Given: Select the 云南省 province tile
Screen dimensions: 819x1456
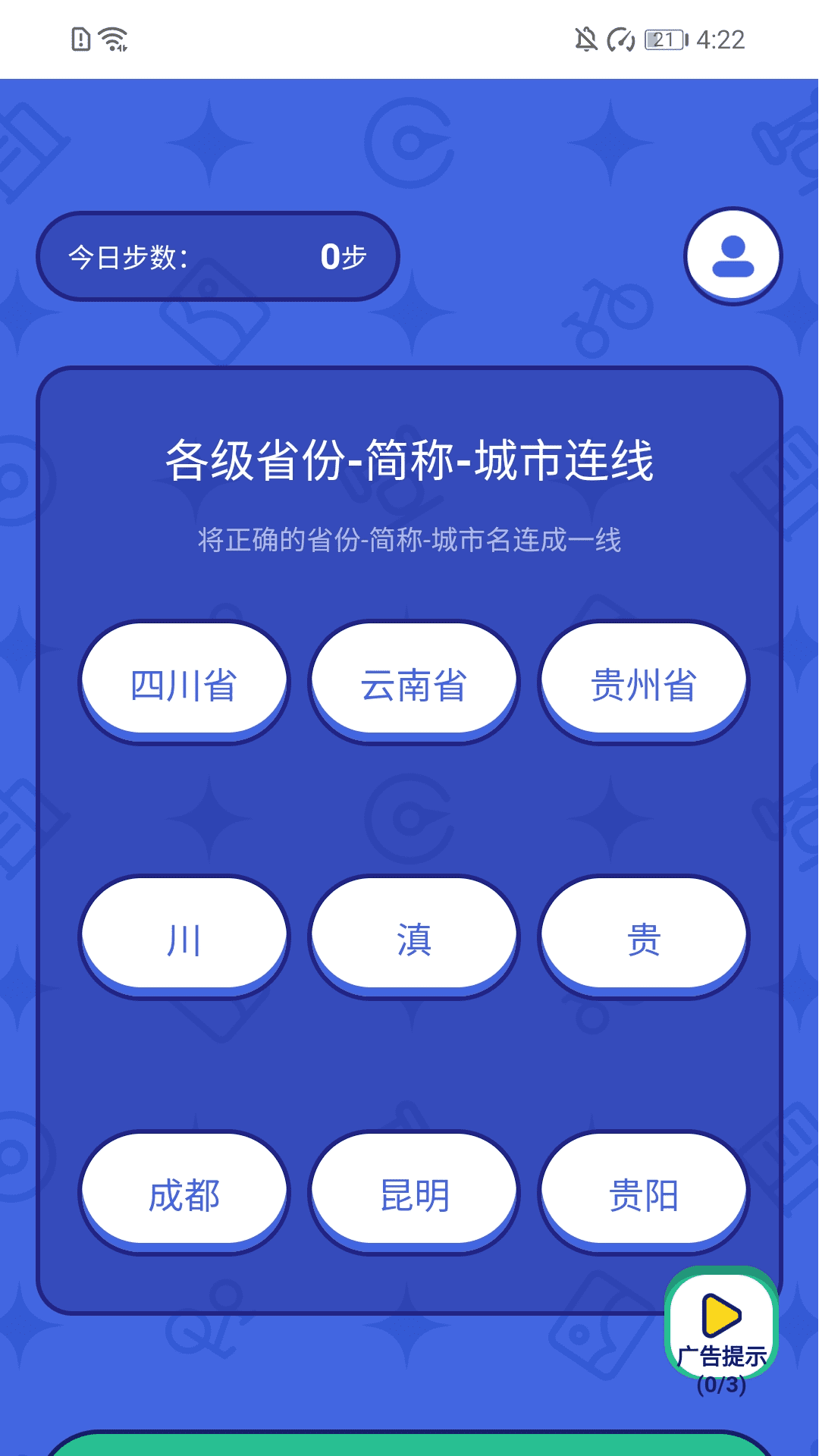Looking at the screenshot, I should point(414,682).
